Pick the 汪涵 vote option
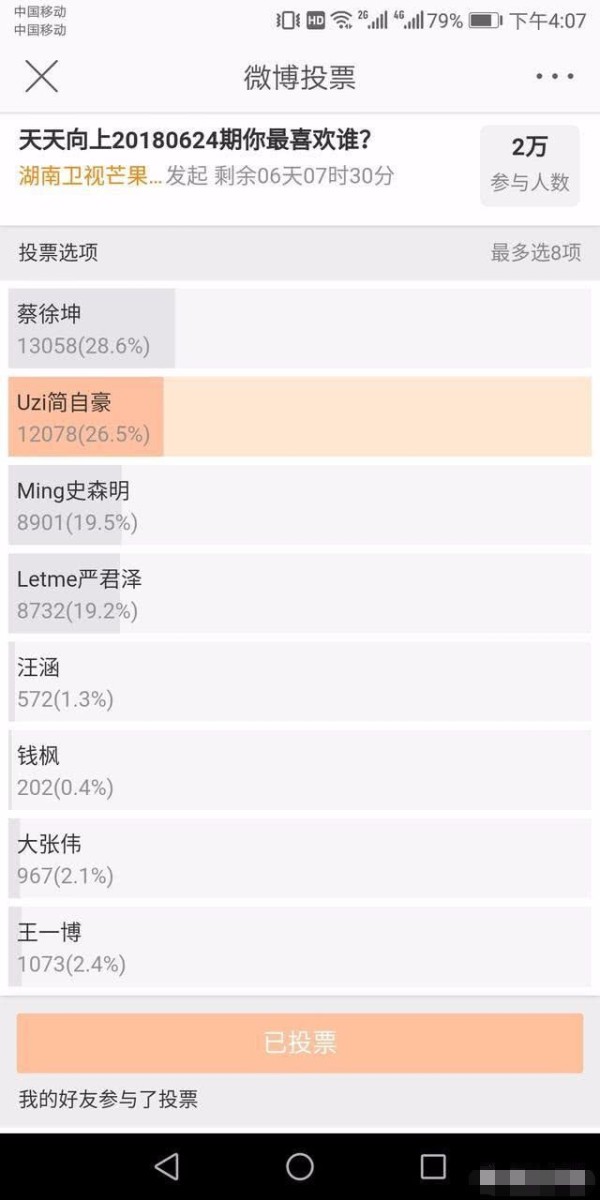This screenshot has width=600, height=1200. point(300,682)
